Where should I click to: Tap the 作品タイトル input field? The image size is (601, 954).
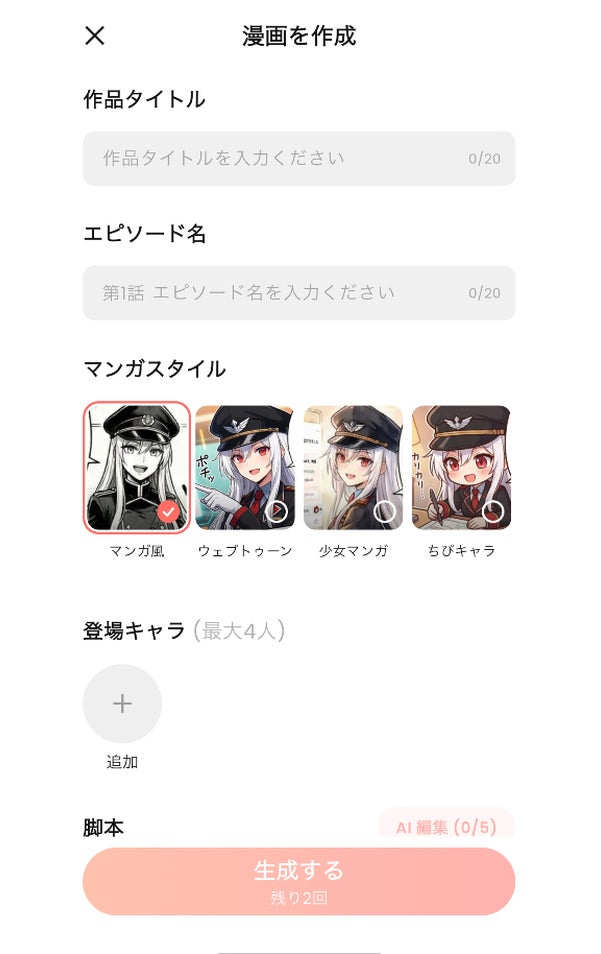[299, 158]
